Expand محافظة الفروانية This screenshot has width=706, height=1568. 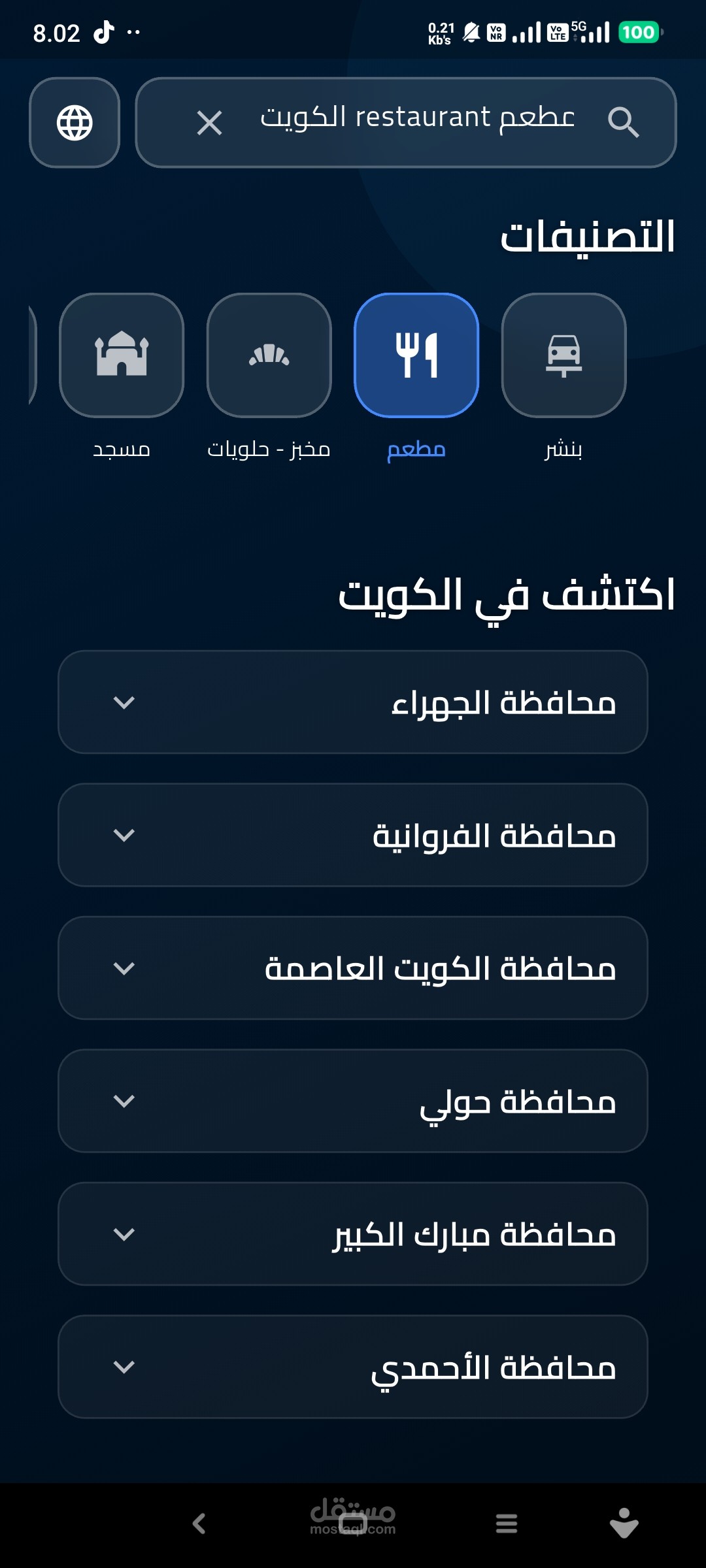[353, 835]
